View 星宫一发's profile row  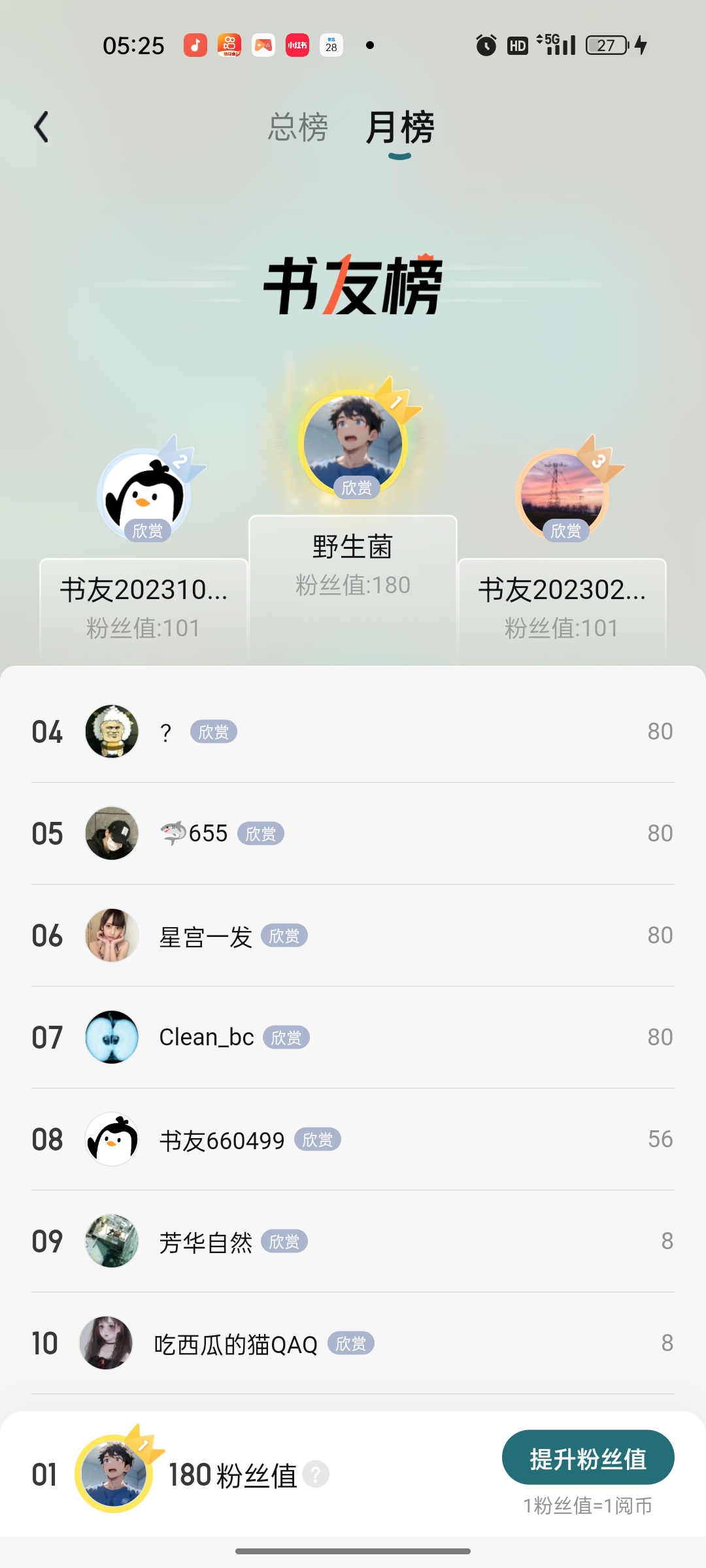tap(353, 936)
